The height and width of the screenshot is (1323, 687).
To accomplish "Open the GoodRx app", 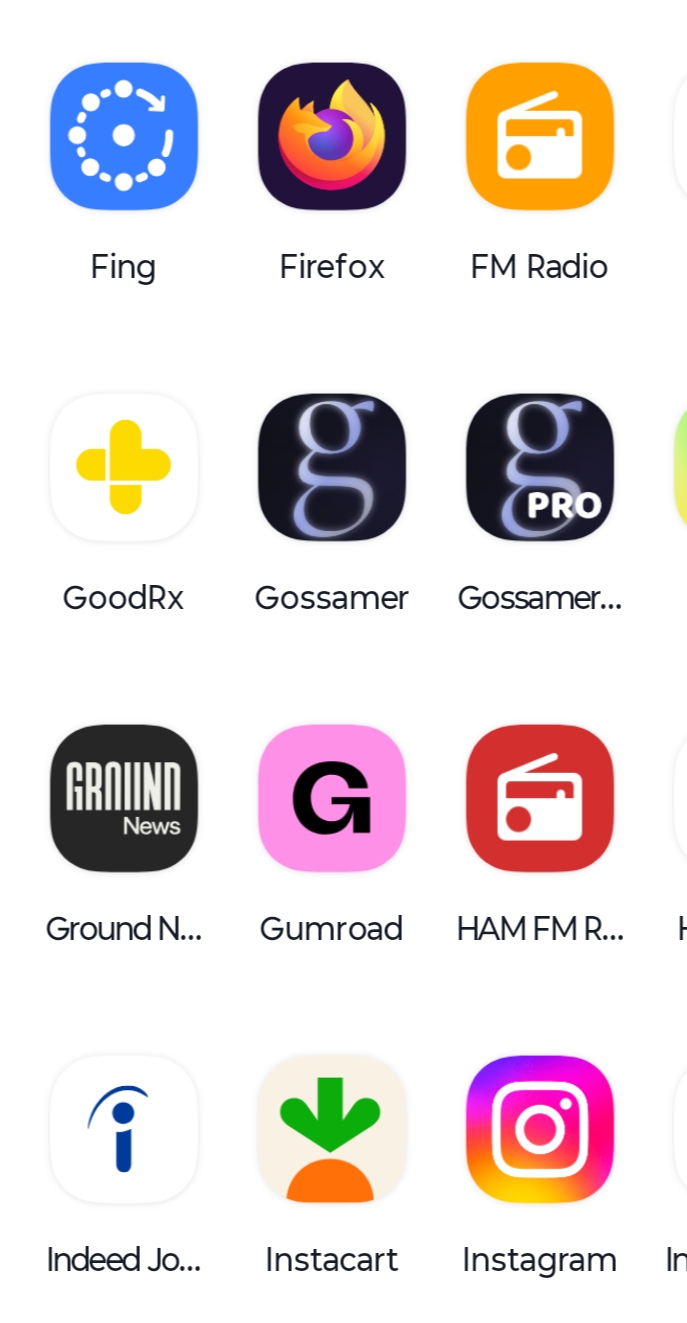I will 124,467.
